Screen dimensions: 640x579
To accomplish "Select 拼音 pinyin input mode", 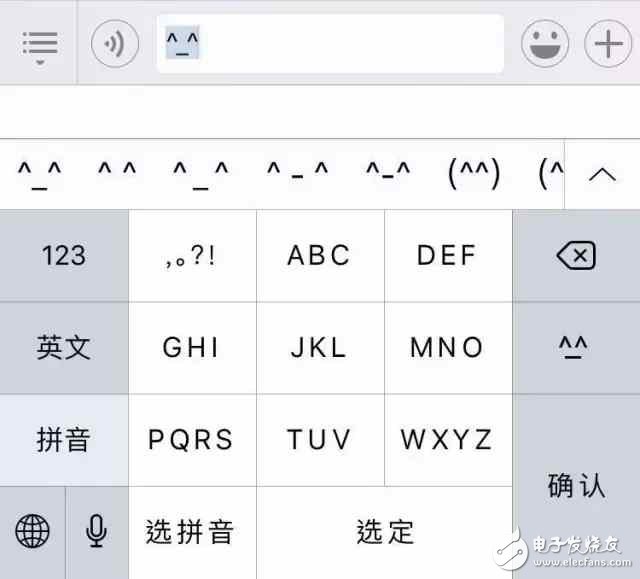I will click(x=64, y=439).
